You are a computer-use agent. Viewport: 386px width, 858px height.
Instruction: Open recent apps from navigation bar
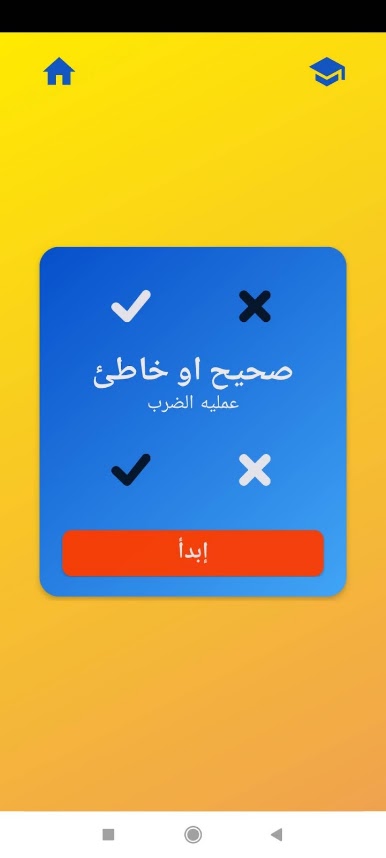tap(108, 834)
